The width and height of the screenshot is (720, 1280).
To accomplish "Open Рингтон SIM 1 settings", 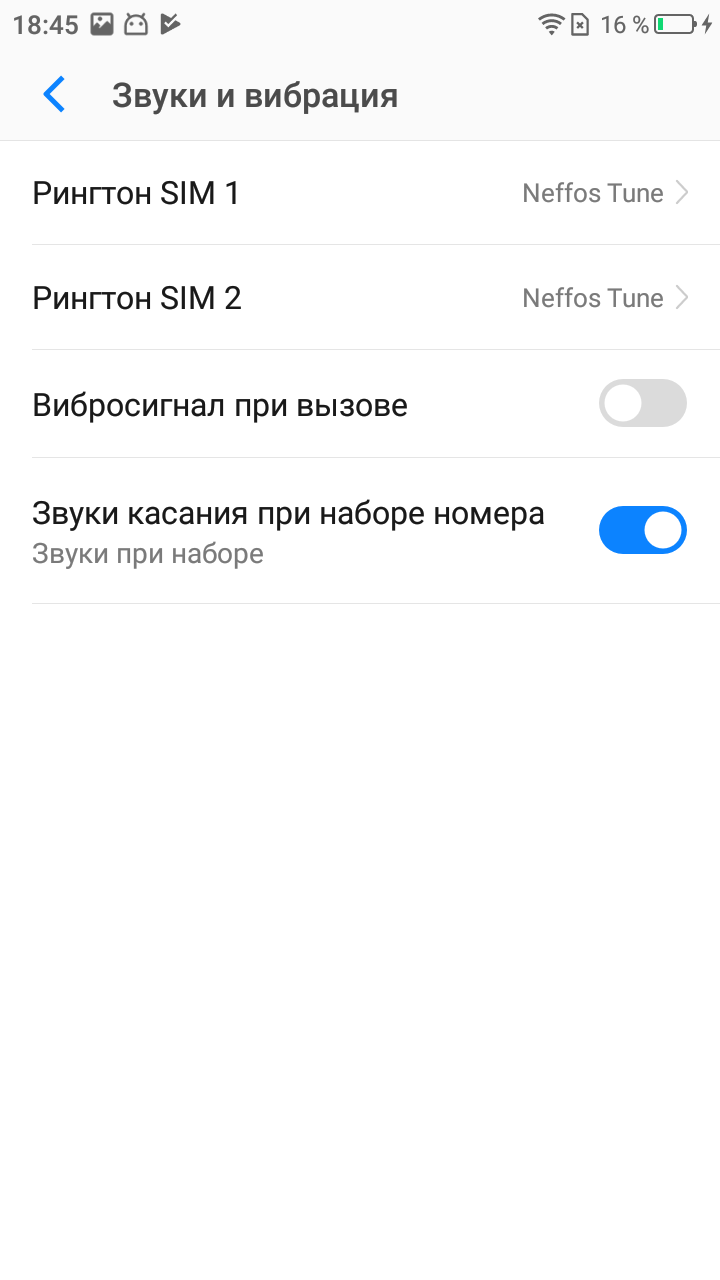I will pyautogui.click(x=360, y=193).
